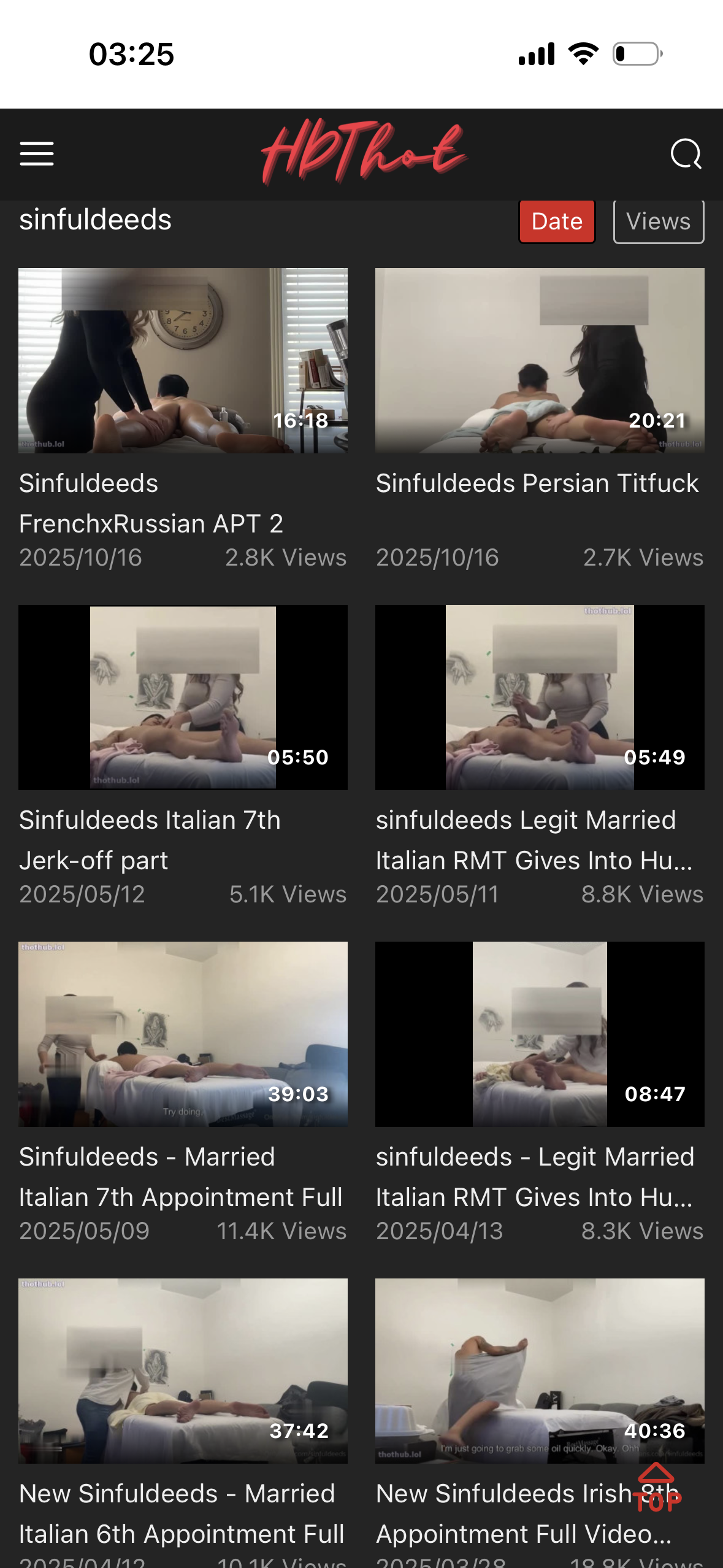The width and height of the screenshot is (723, 1568).
Task: Sort videos by Views
Action: (x=659, y=221)
